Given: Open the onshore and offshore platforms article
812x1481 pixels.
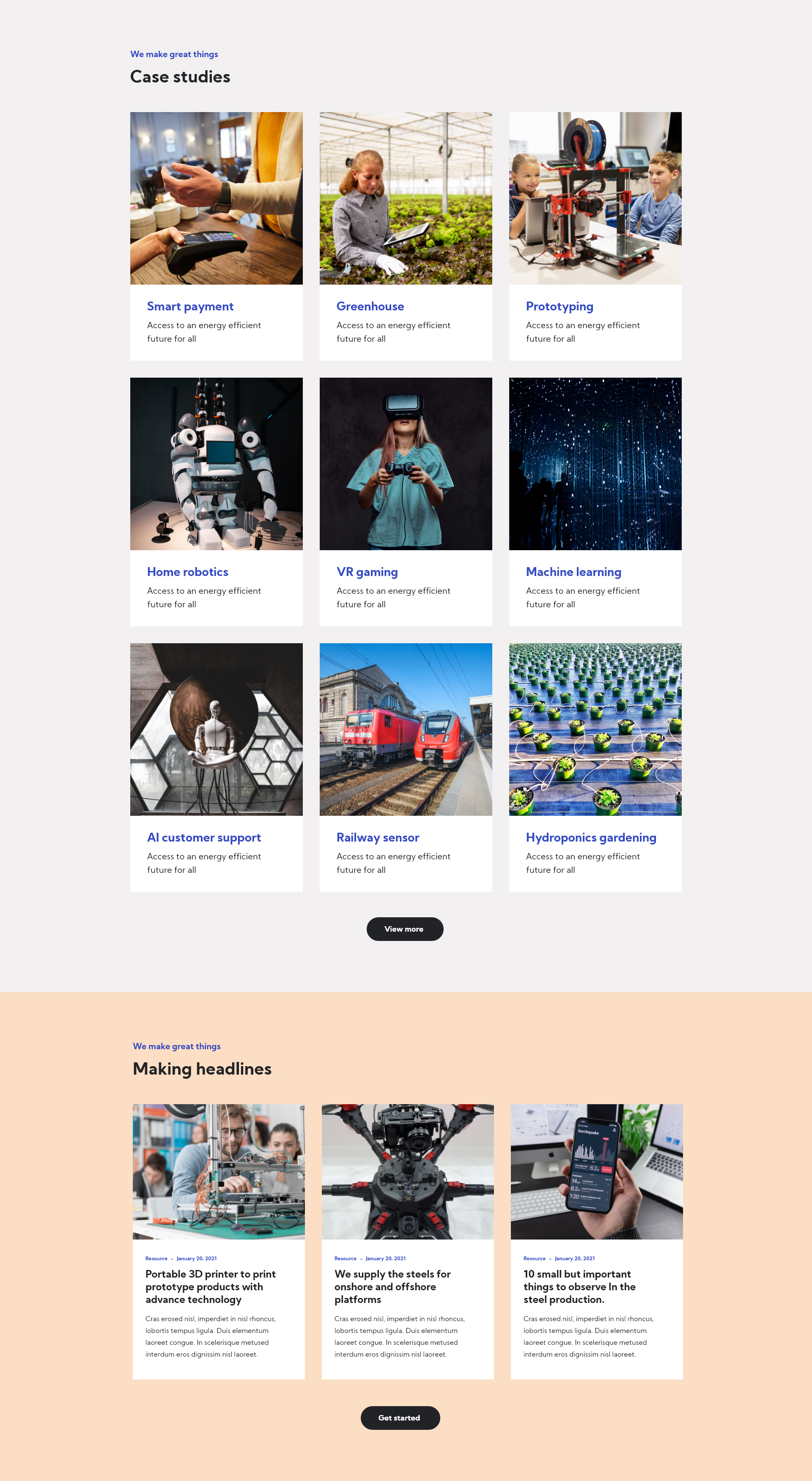Looking at the screenshot, I should (392, 1286).
